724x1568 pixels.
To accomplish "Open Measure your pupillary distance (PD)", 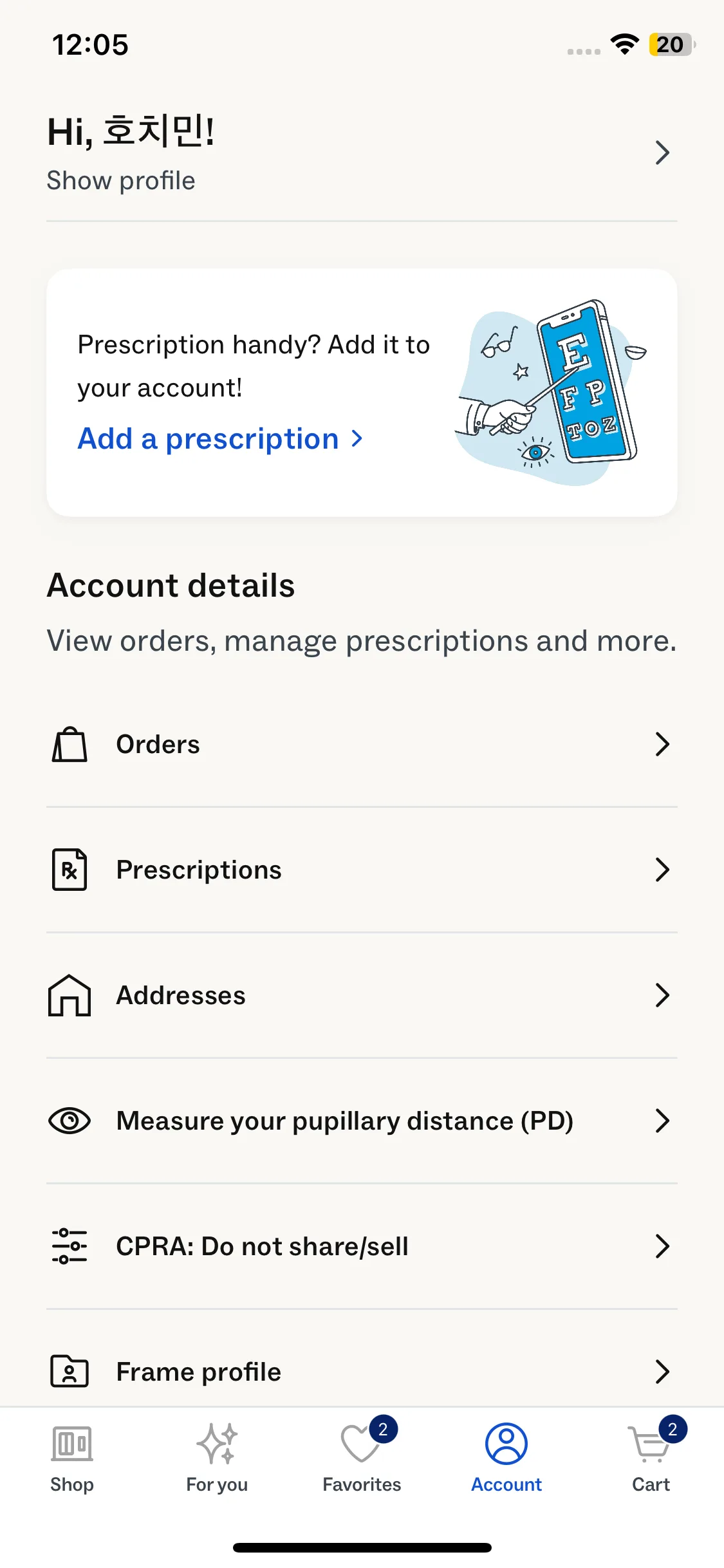I will coord(360,1121).
